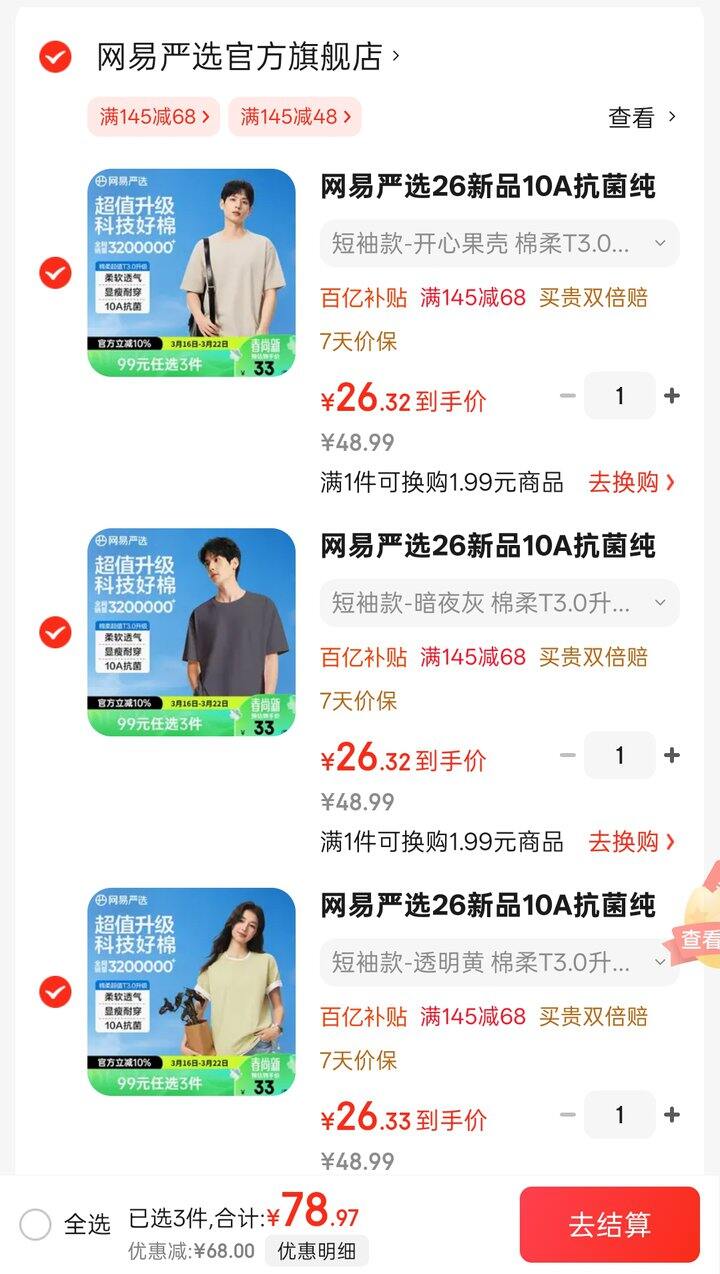Expand the 短袖款-暗夜灰 variant dropdown
Viewport: 720px width, 1274px height.
[499, 603]
